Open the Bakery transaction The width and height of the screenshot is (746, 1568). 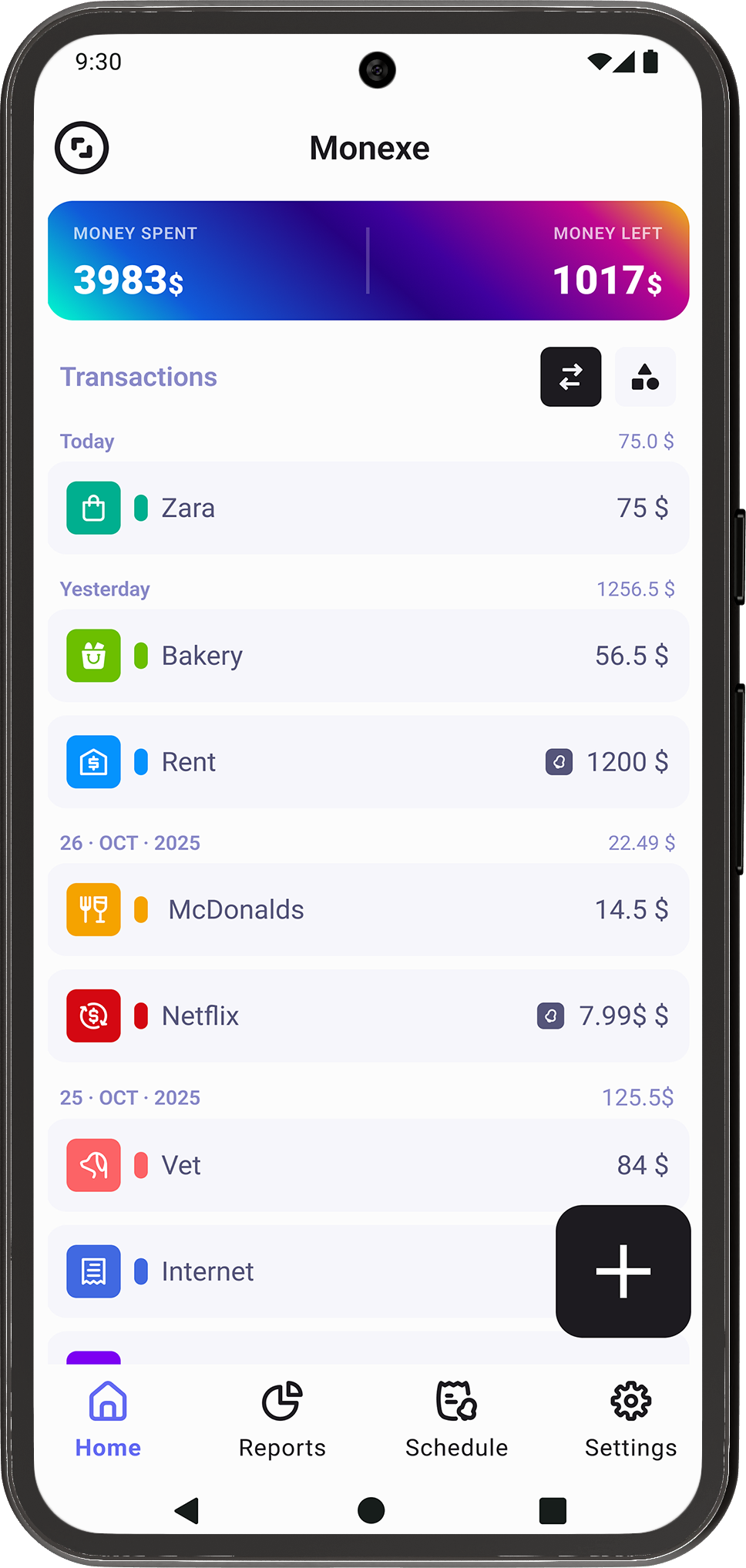368,656
